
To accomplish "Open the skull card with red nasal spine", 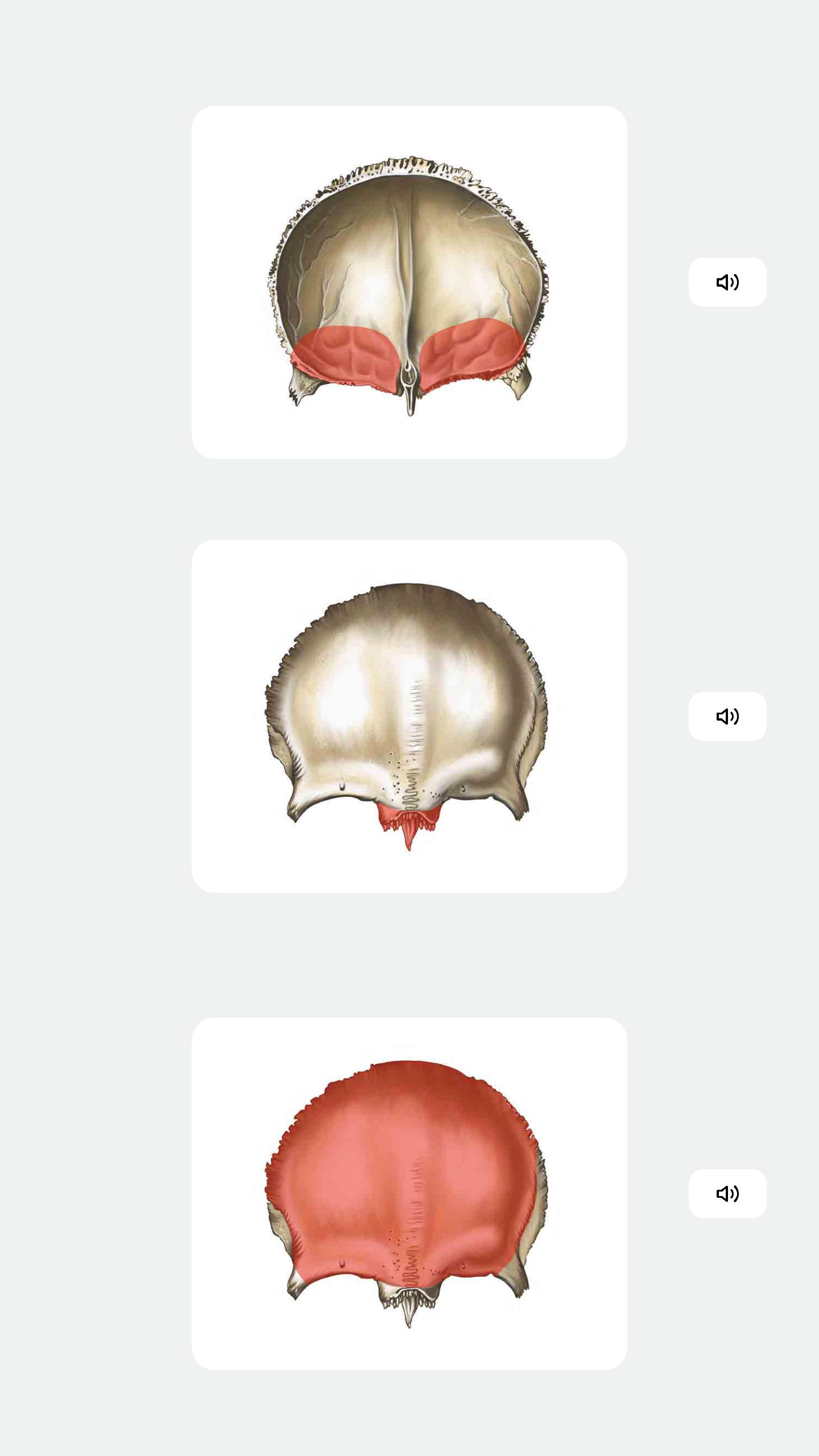I will [x=409, y=716].
